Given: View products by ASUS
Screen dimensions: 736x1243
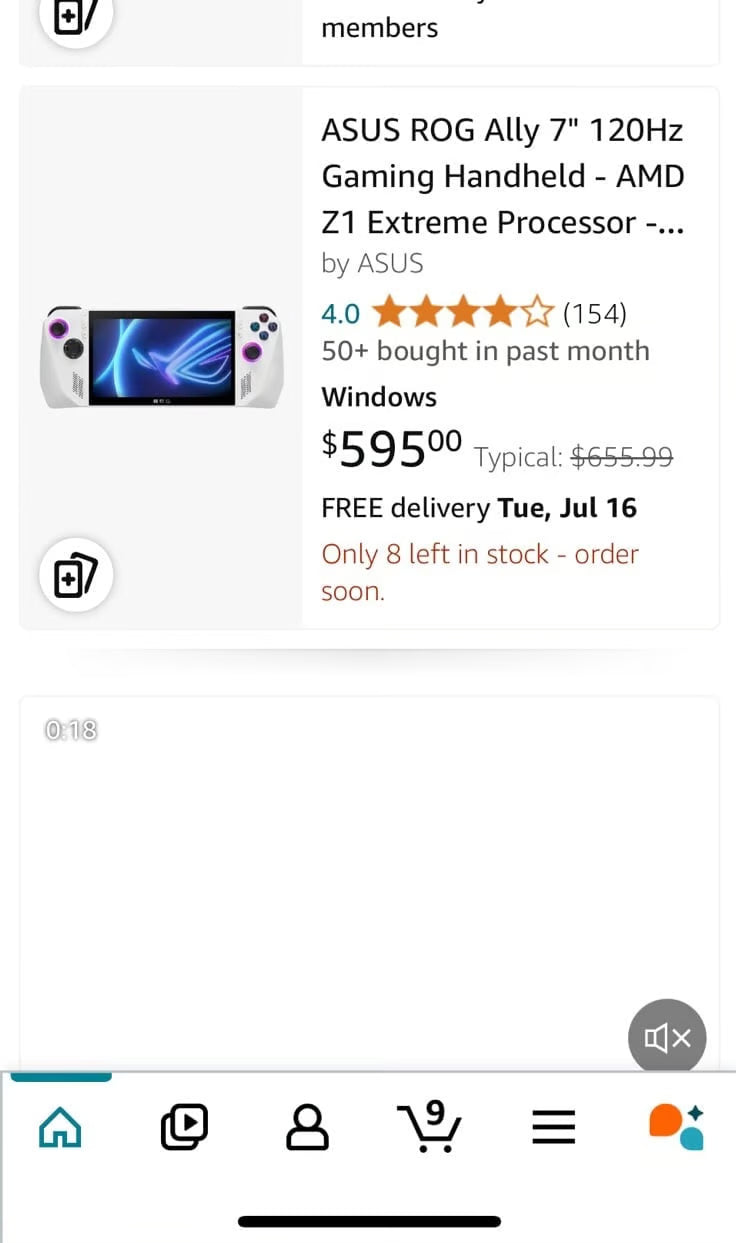Looking at the screenshot, I should pos(372,263).
